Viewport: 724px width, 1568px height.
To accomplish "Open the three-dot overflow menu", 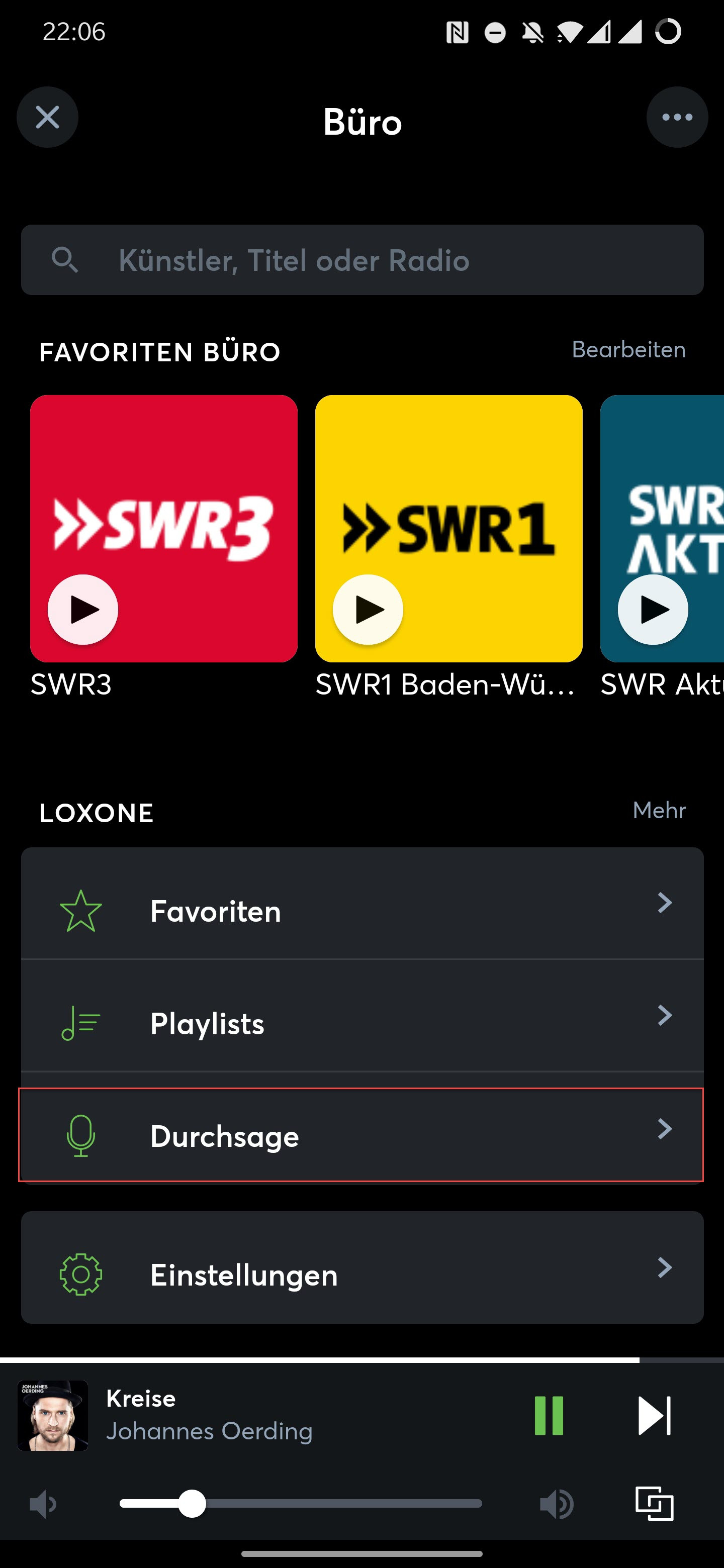I will click(x=677, y=118).
